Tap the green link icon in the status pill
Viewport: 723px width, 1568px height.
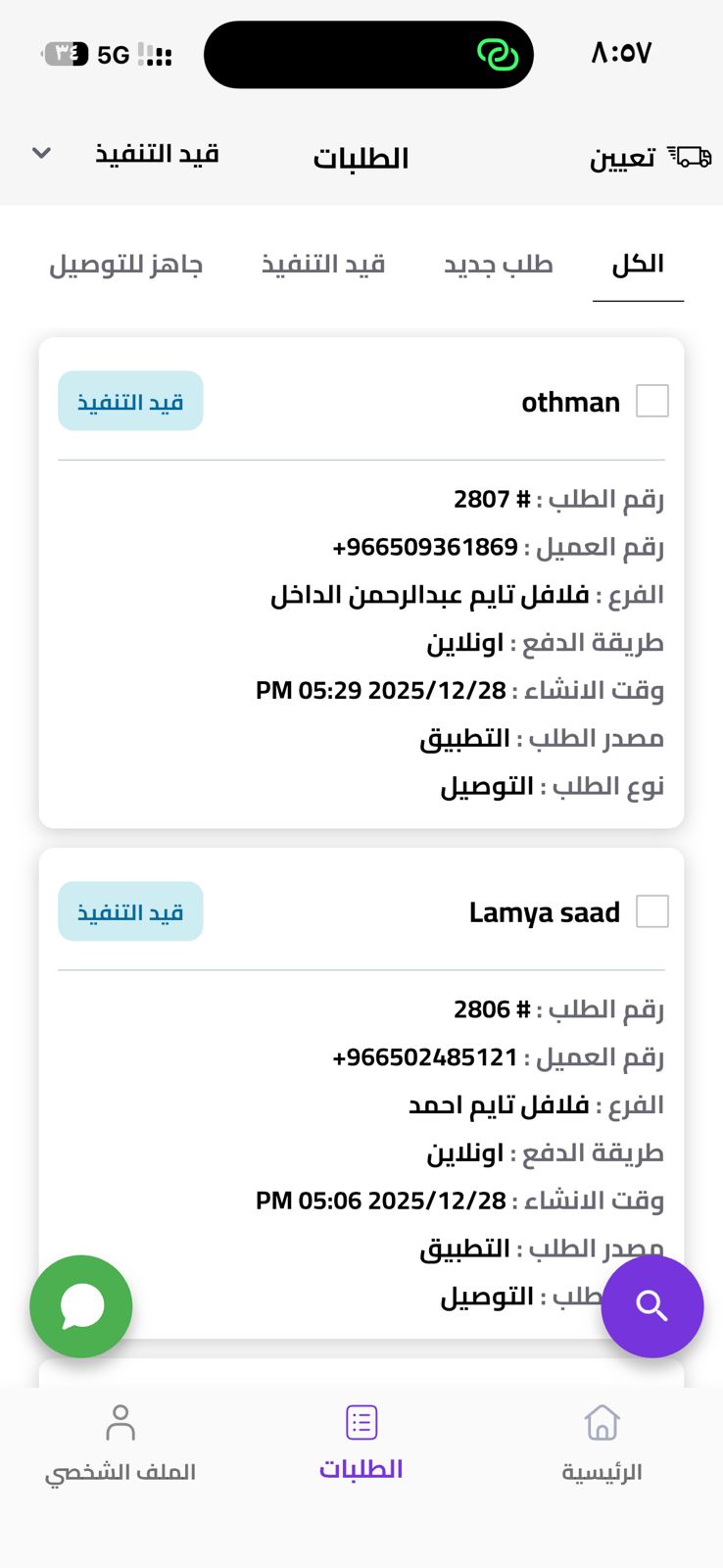pos(501,55)
